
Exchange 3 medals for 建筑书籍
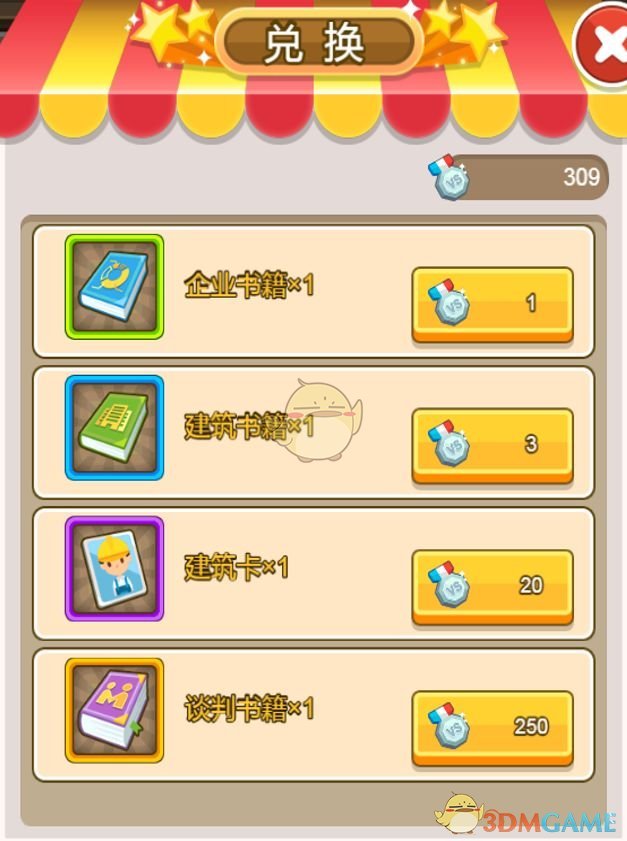[x=492, y=444]
